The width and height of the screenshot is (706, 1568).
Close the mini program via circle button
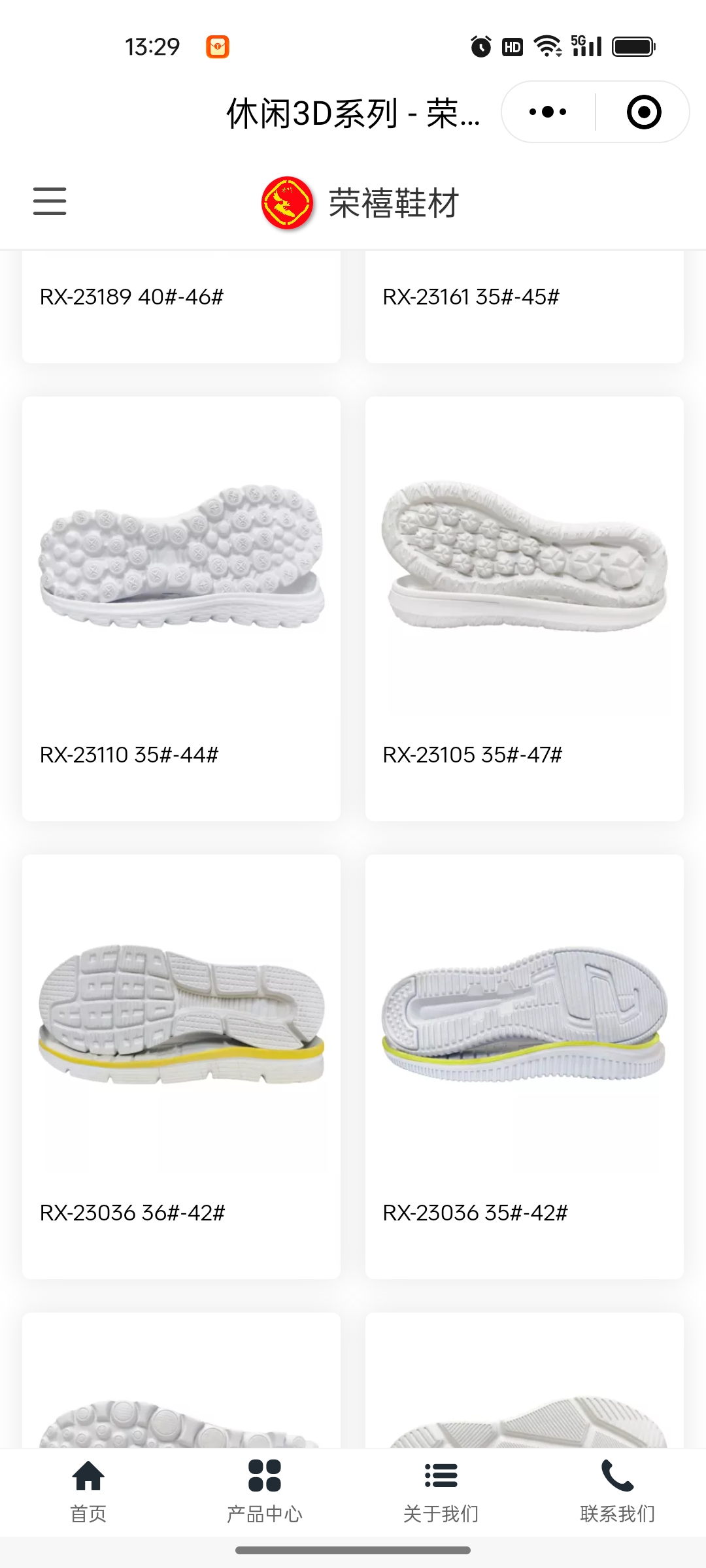(x=643, y=112)
